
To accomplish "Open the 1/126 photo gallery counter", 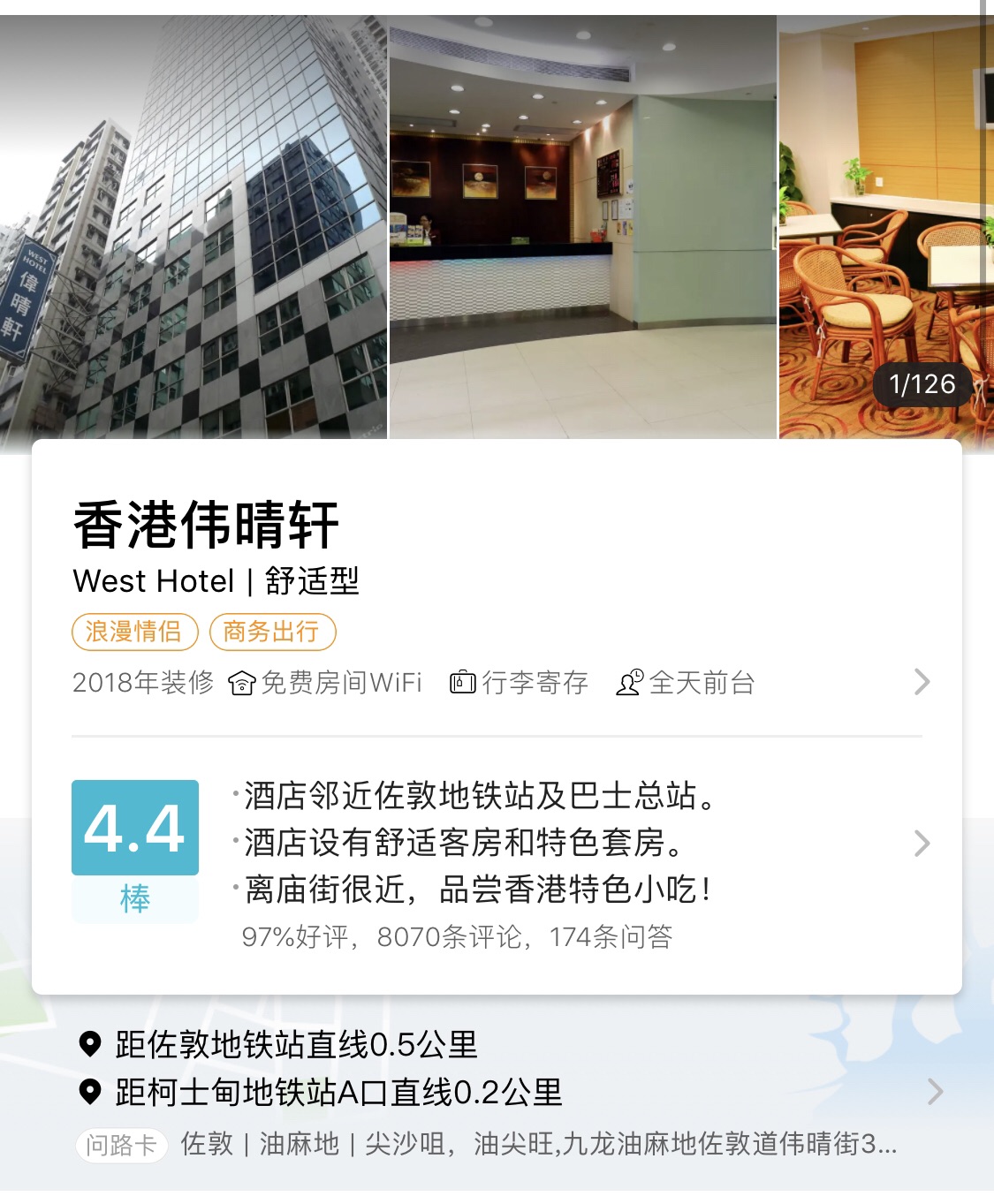I will click(x=922, y=384).
